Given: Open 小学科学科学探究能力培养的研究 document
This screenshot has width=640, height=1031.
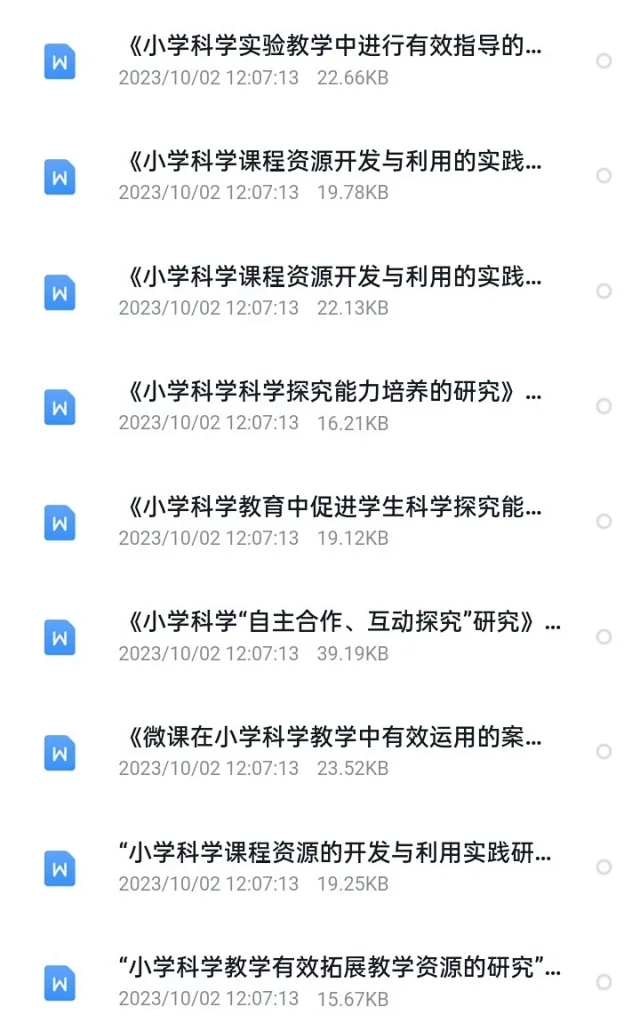Looking at the screenshot, I should tap(330, 393).
